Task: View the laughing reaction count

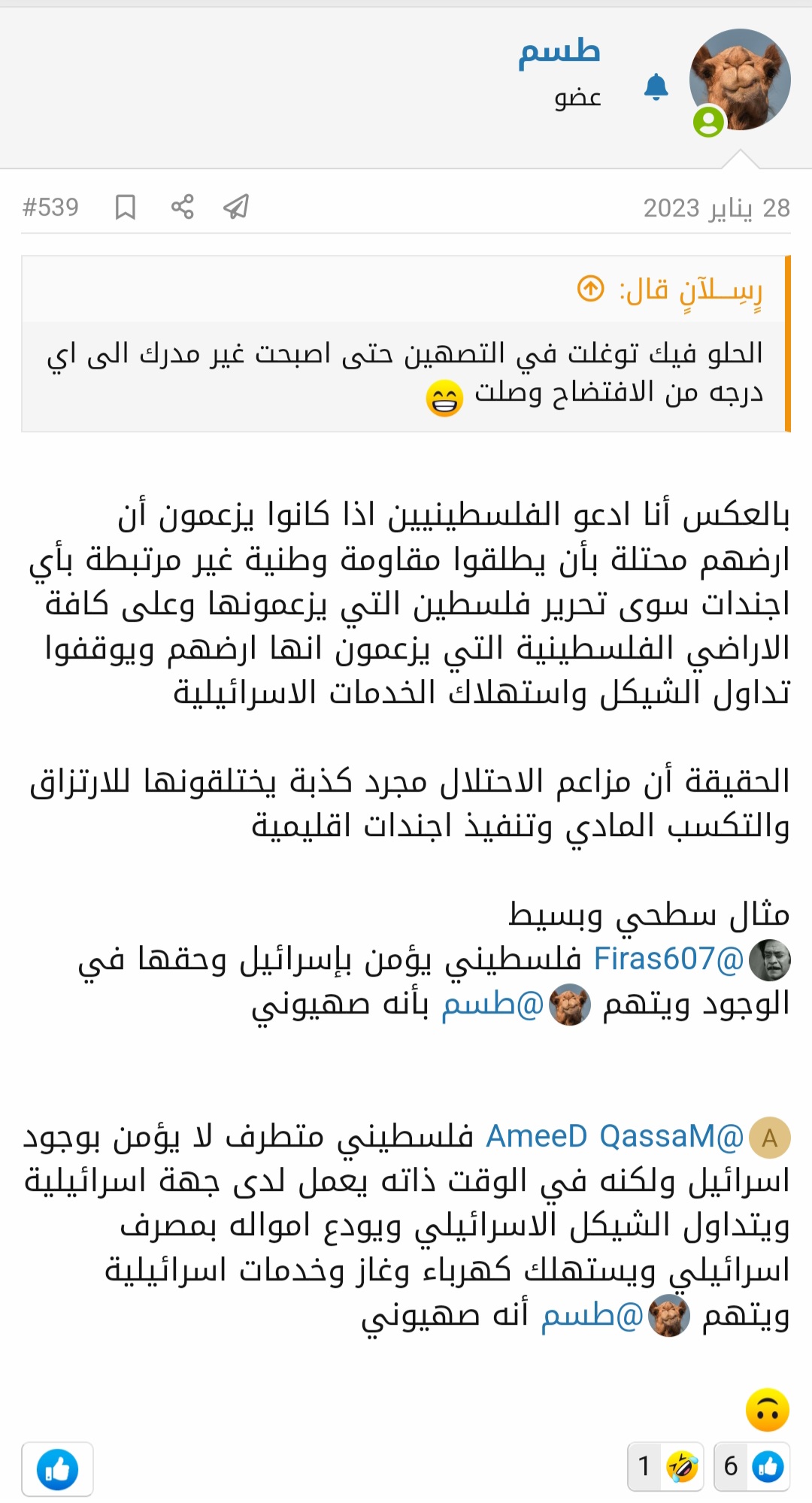Action: pos(665,1465)
